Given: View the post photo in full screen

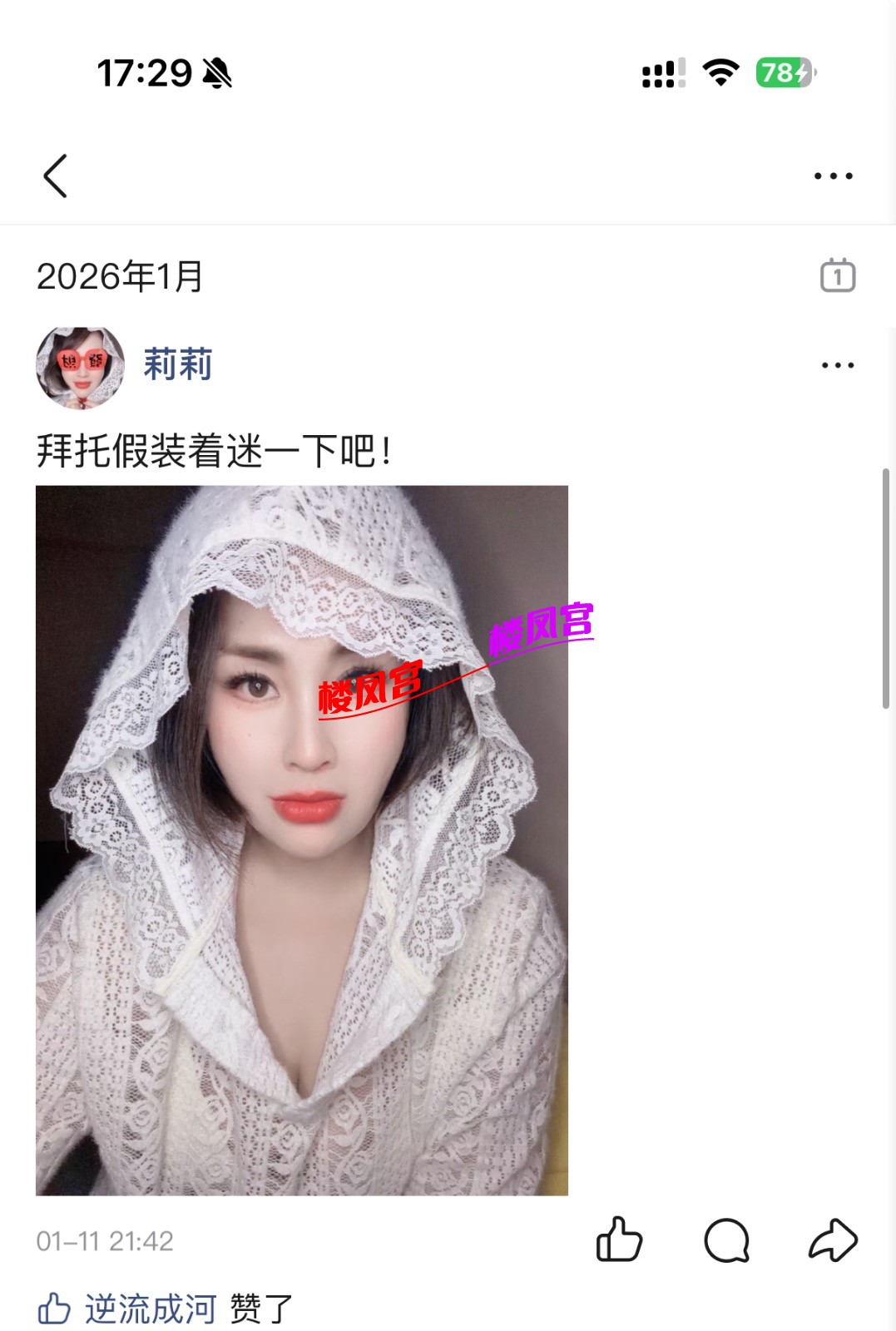Looking at the screenshot, I should point(301,840).
